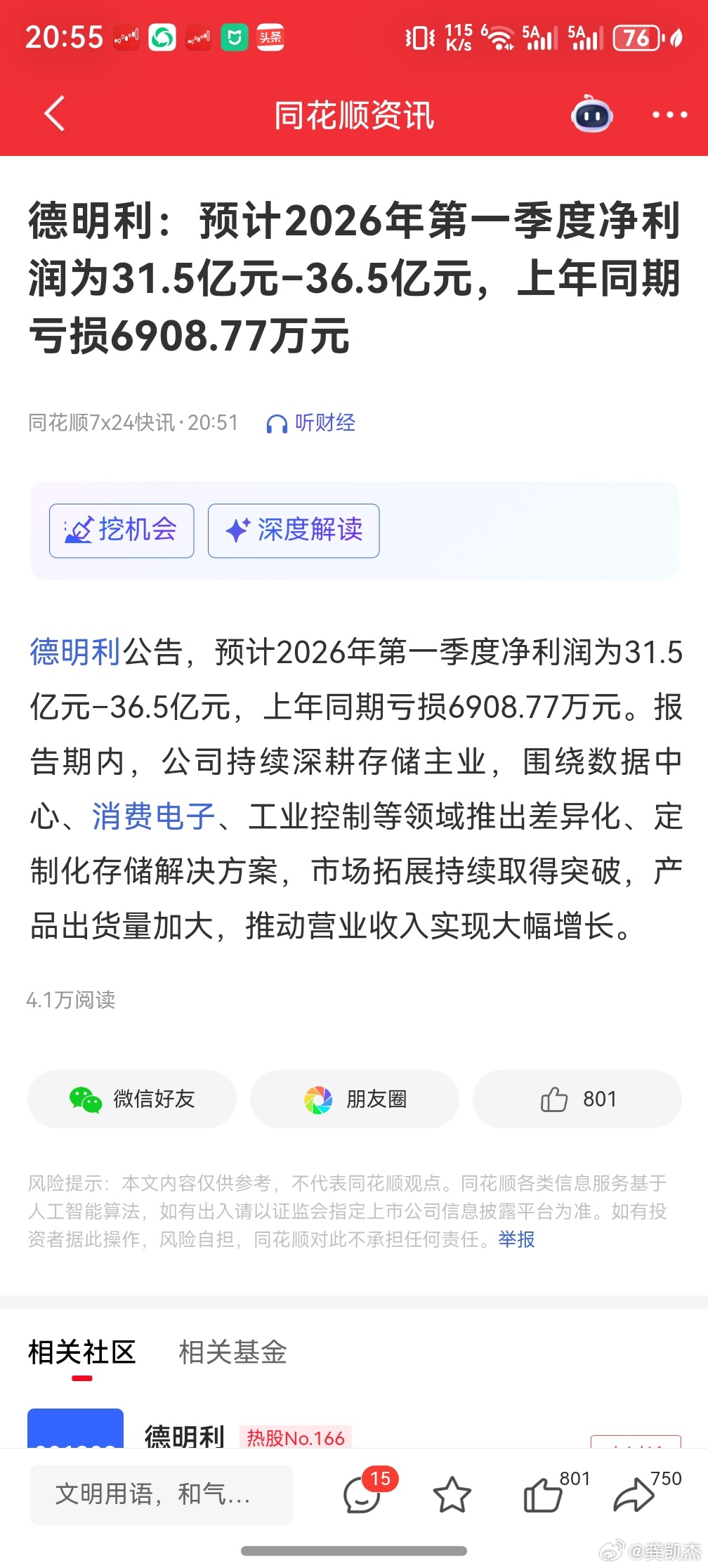Share to 朋友圈 moments
This screenshot has width=708, height=1568.
(354, 1098)
